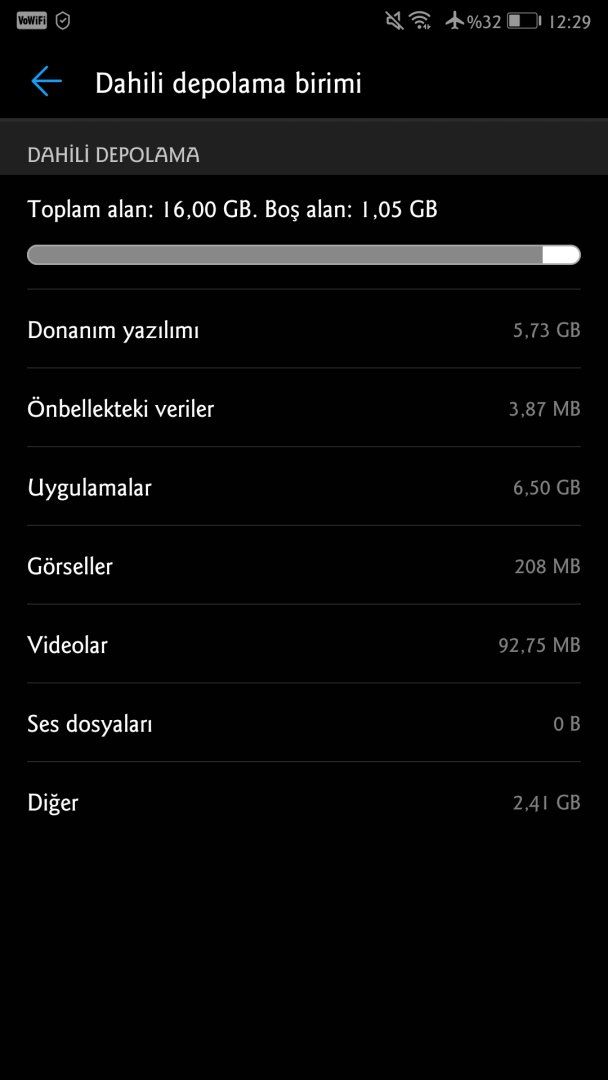This screenshot has width=608, height=1080.
Task: Go back from Dahili depolama birimi
Action: pos(46,82)
